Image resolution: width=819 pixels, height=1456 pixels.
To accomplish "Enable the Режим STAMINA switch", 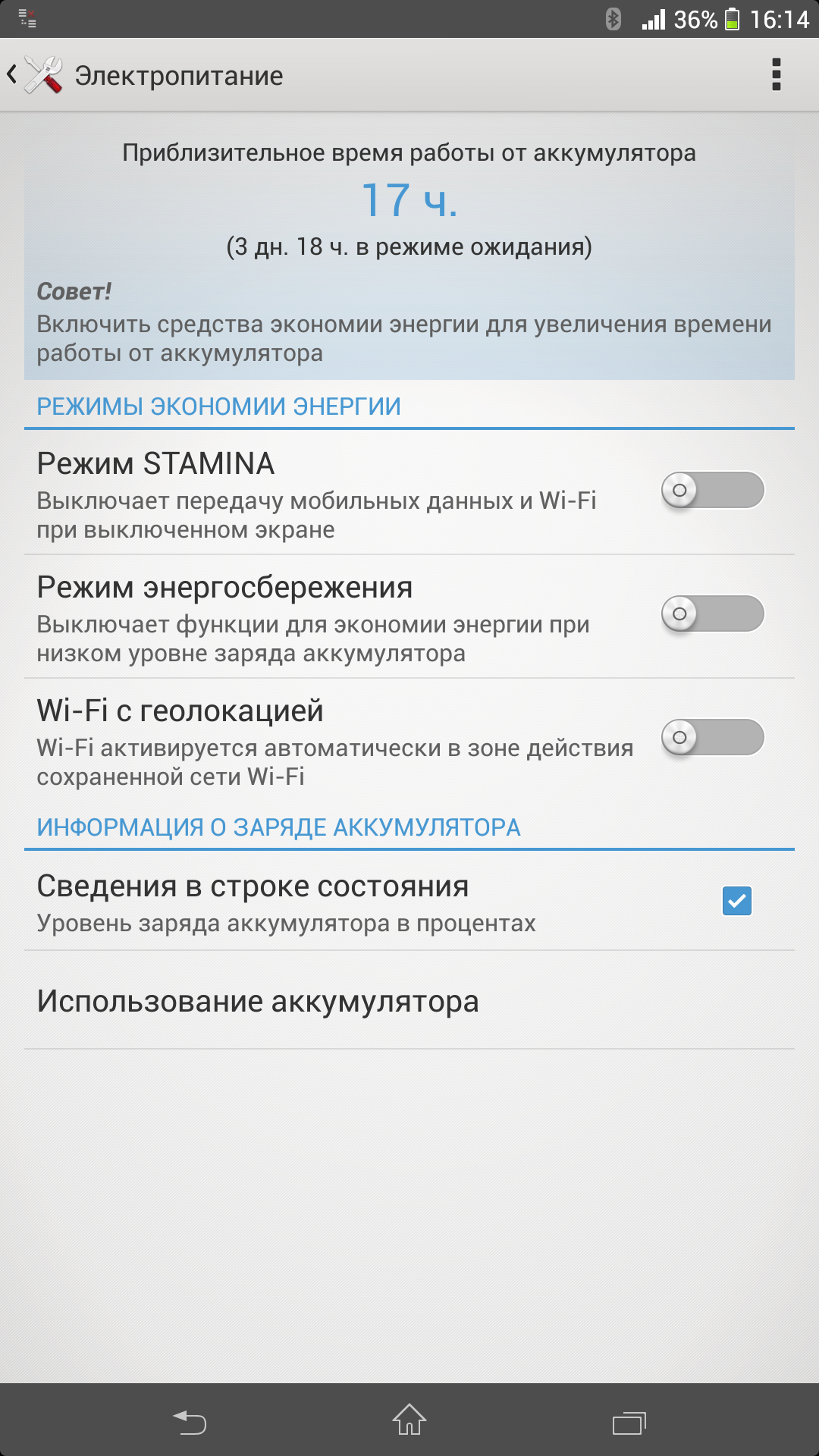I will (713, 490).
